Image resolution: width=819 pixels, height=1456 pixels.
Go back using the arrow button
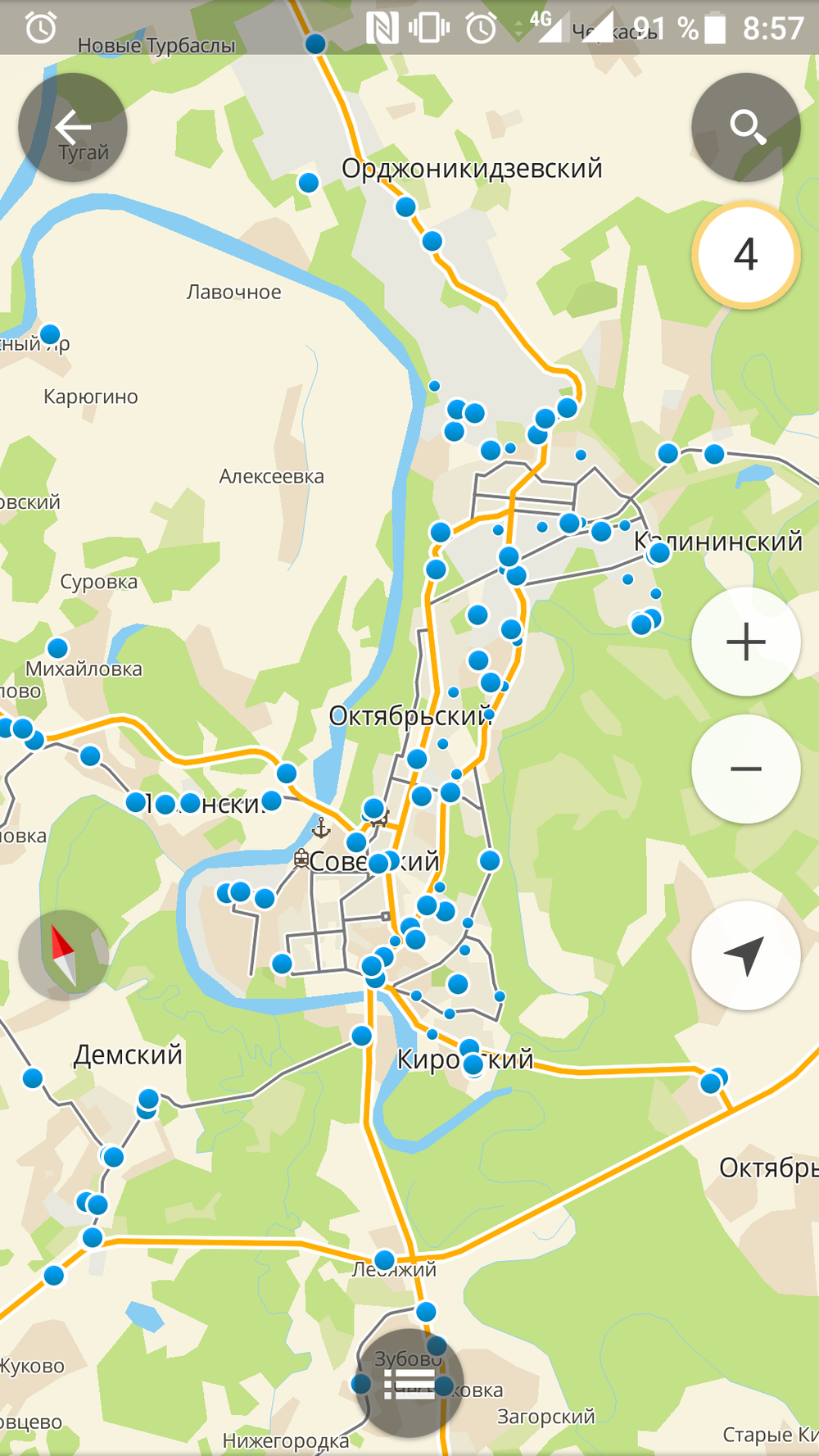(x=73, y=127)
